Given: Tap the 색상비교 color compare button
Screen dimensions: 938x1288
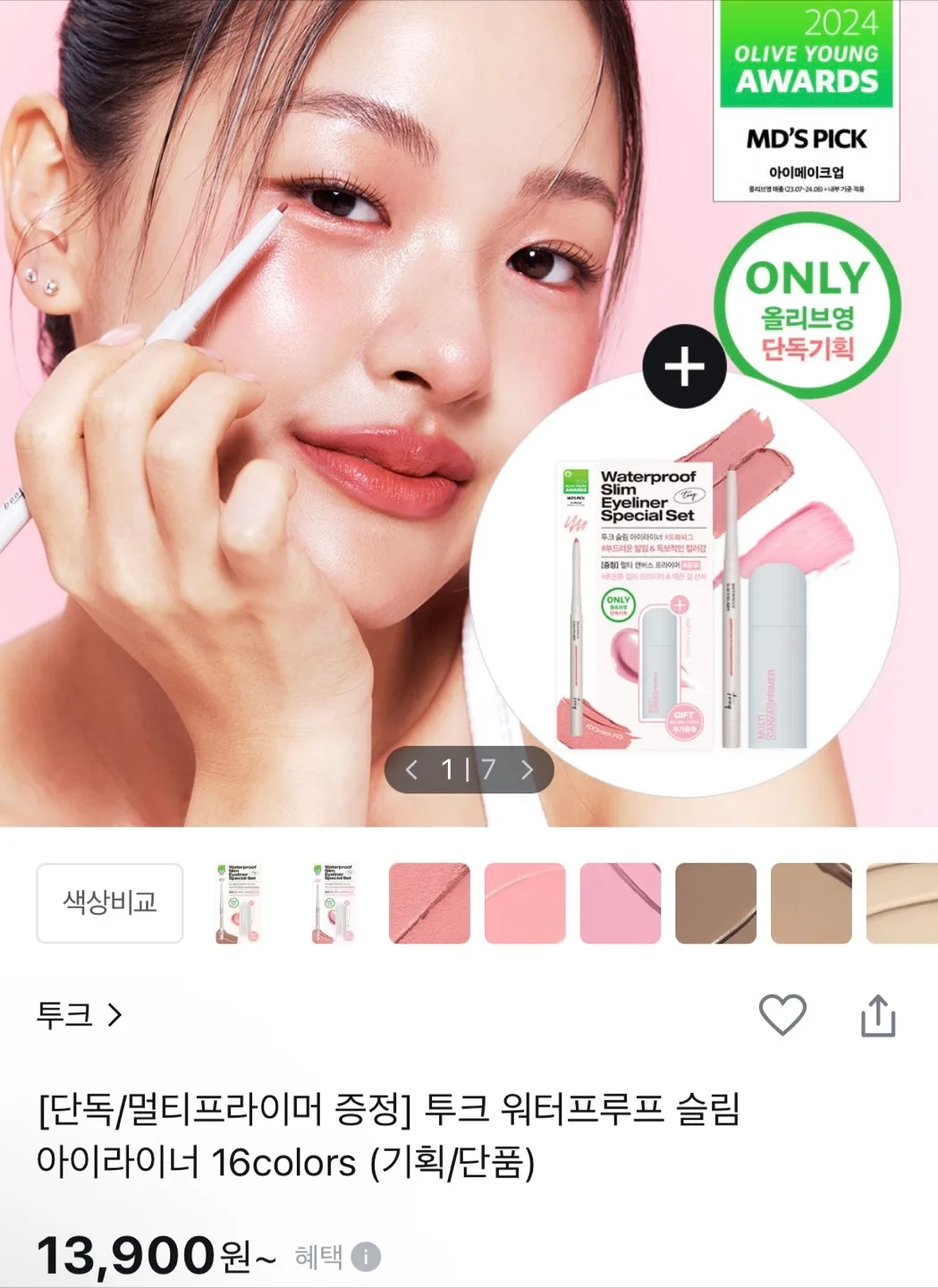Looking at the screenshot, I should point(110,902).
